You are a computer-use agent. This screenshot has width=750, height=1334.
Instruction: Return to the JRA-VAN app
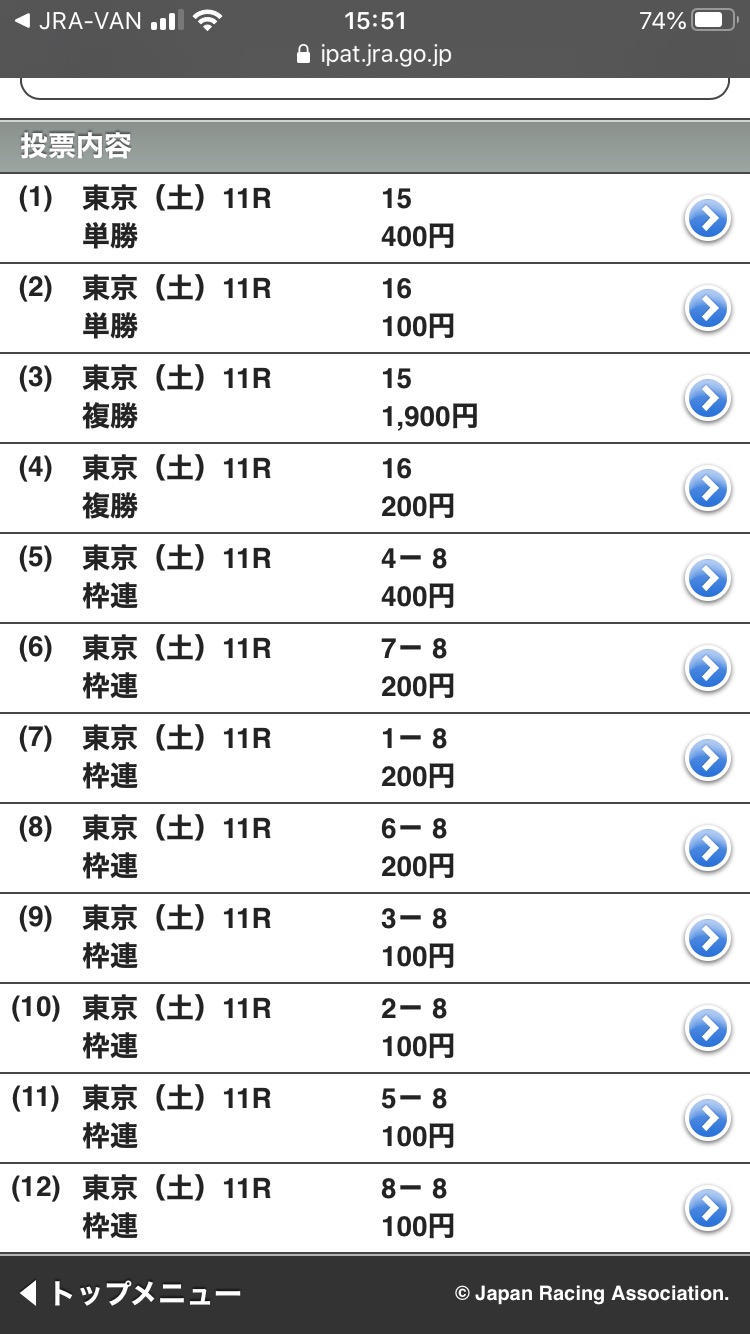(x=80, y=21)
